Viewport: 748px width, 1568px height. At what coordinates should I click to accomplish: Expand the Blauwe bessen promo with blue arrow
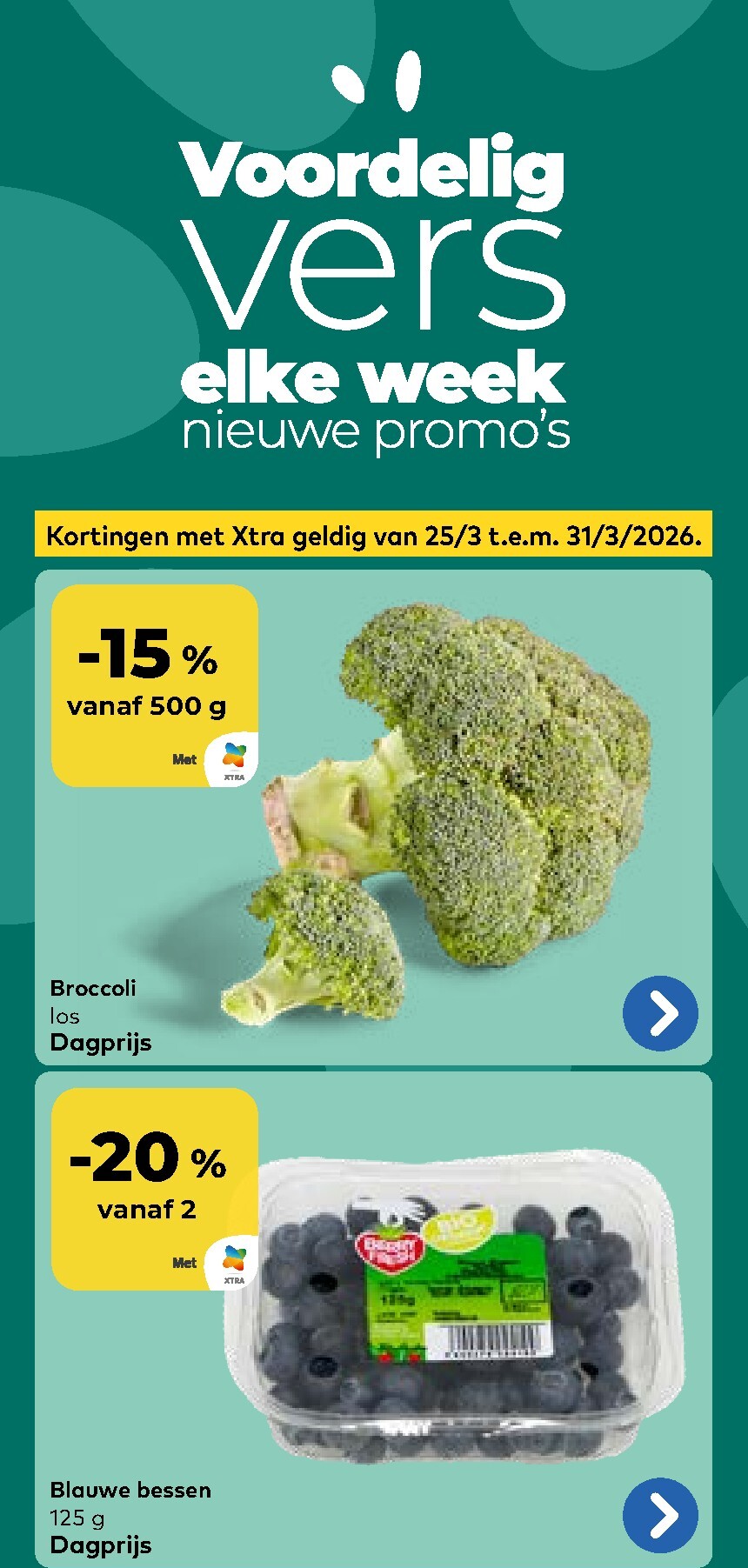click(x=660, y=1514)
